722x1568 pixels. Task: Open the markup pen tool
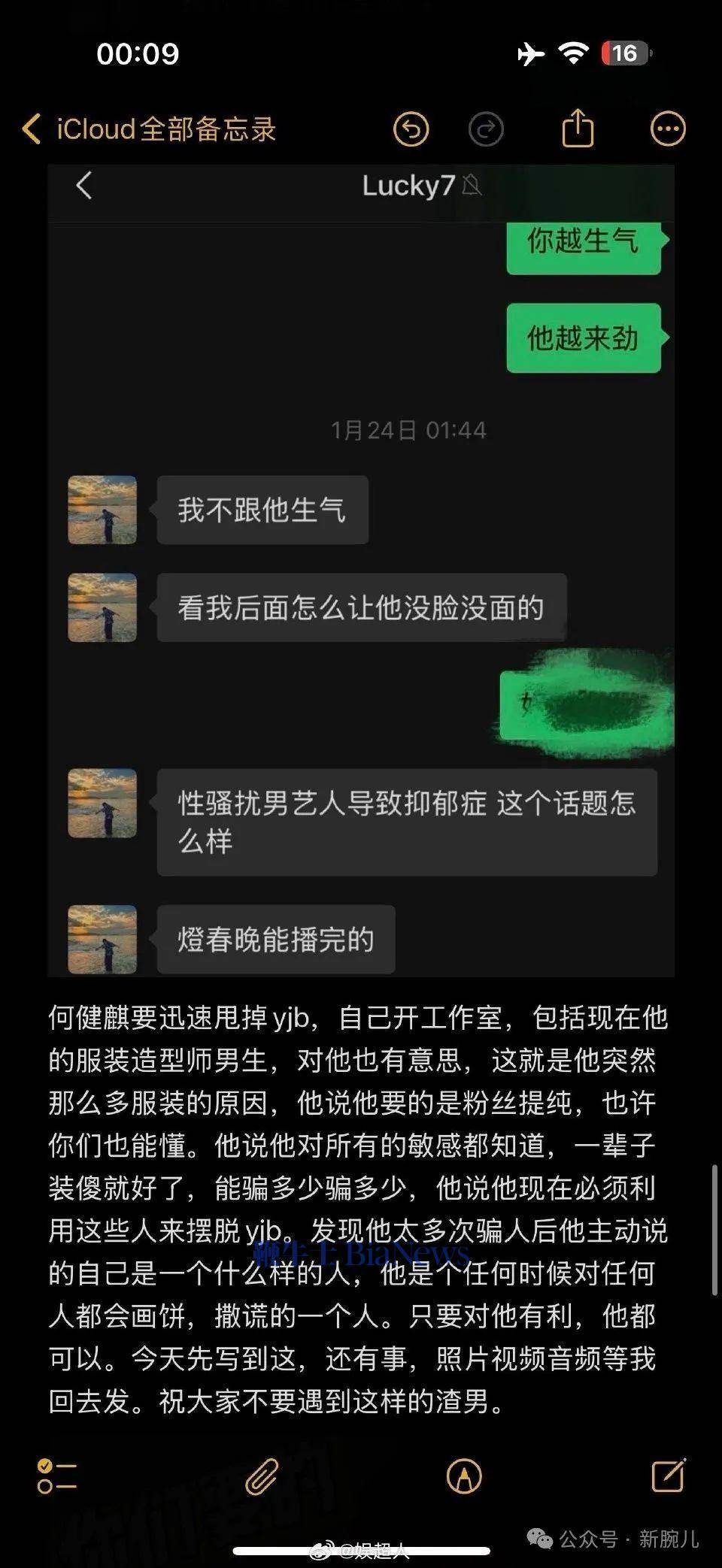point(464,1476)
